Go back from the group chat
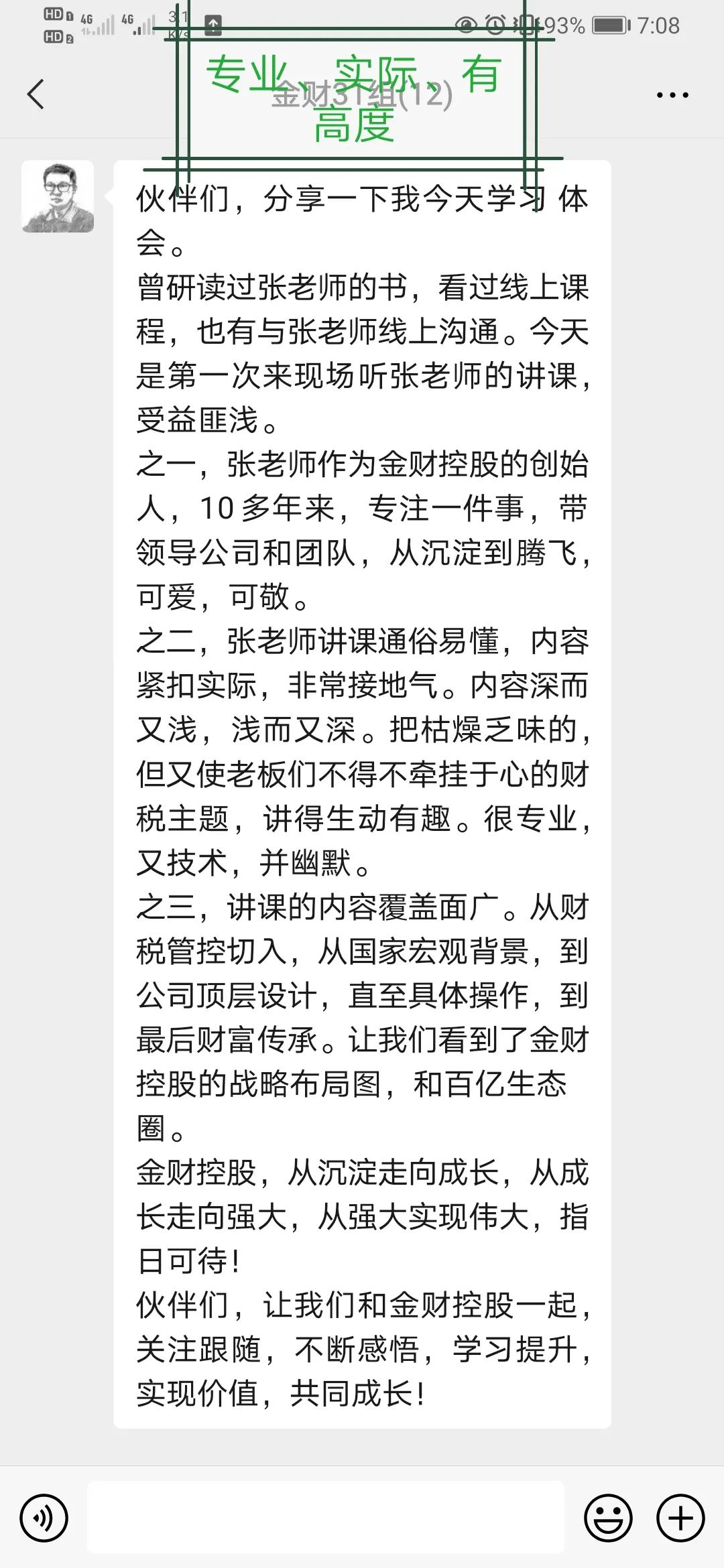The width and height of the screenshot is (724, 1568). (36, 94)
